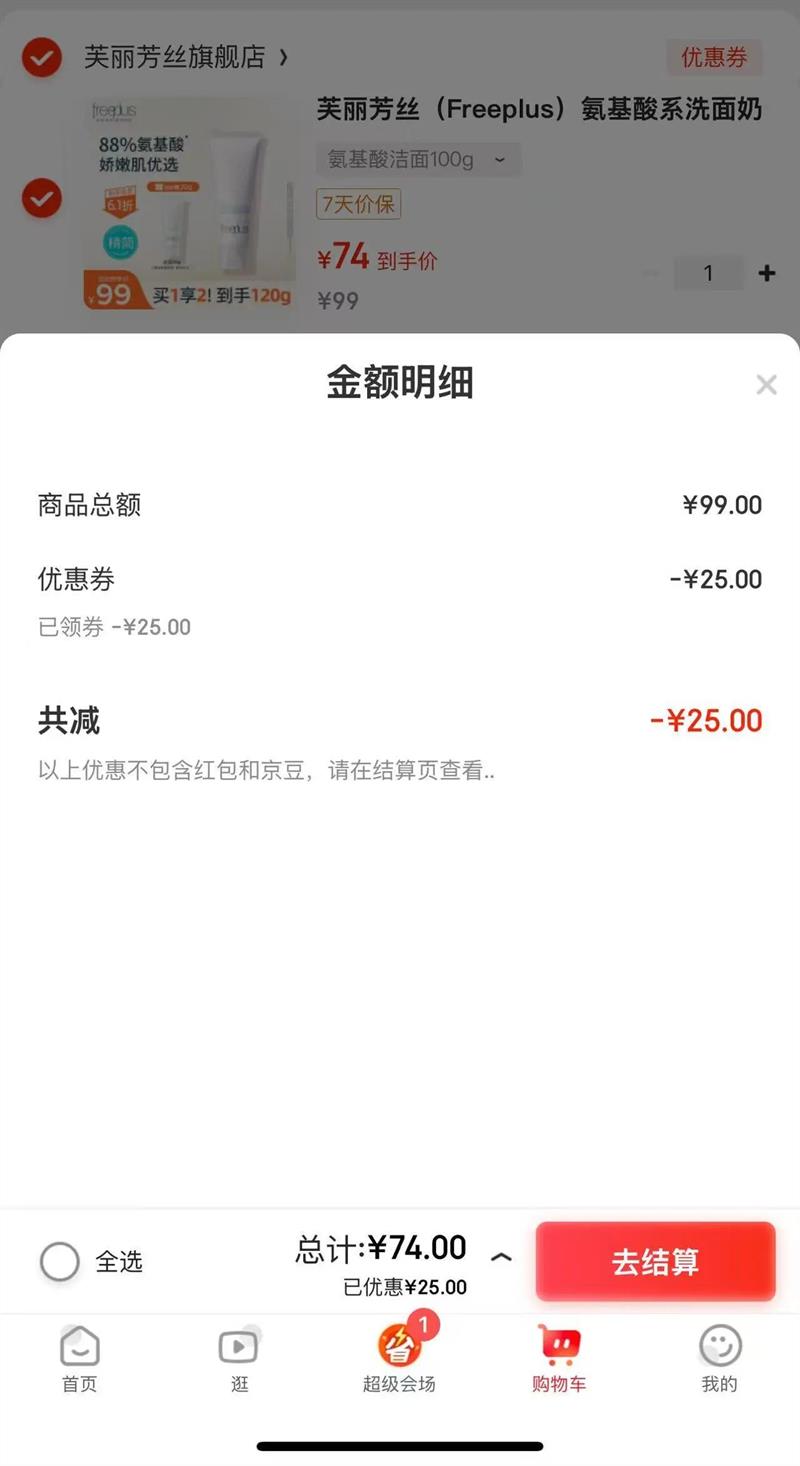The width and height of the screenshot is (800, 1466).
Task: Open the 逛 tab
Action: coord(239,1359)
